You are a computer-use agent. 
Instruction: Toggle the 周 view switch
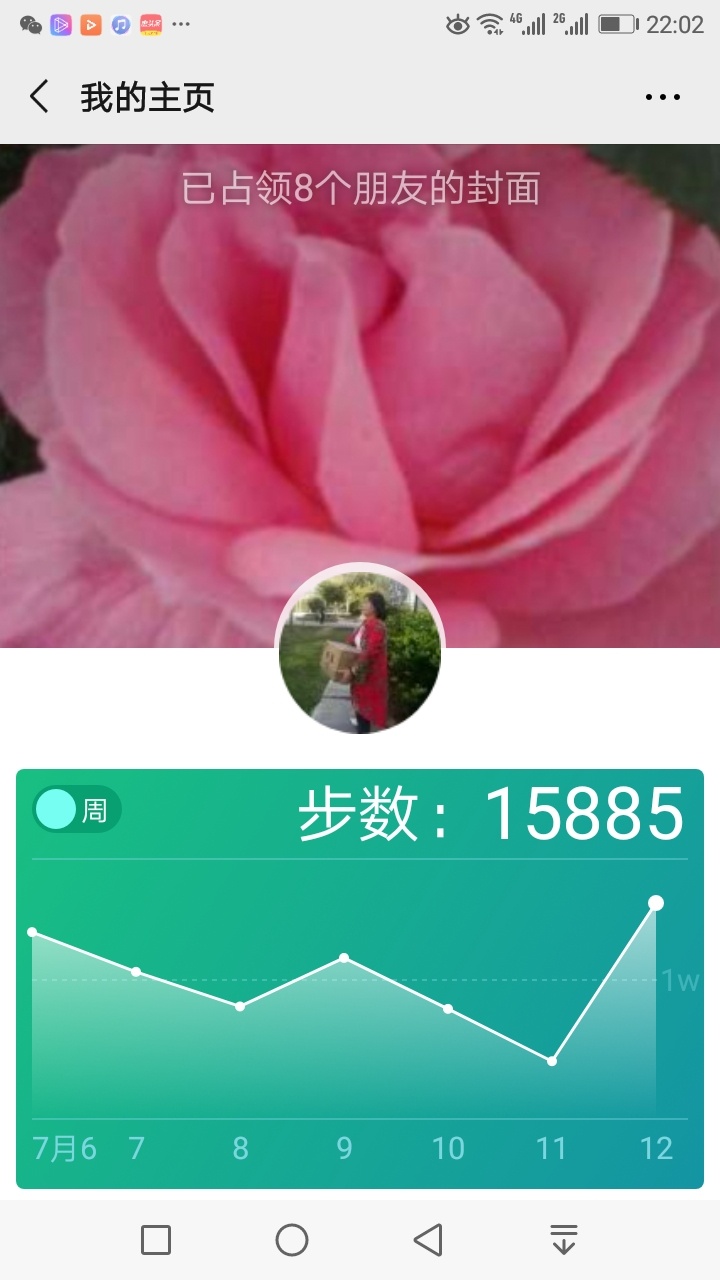pos(77,809)
